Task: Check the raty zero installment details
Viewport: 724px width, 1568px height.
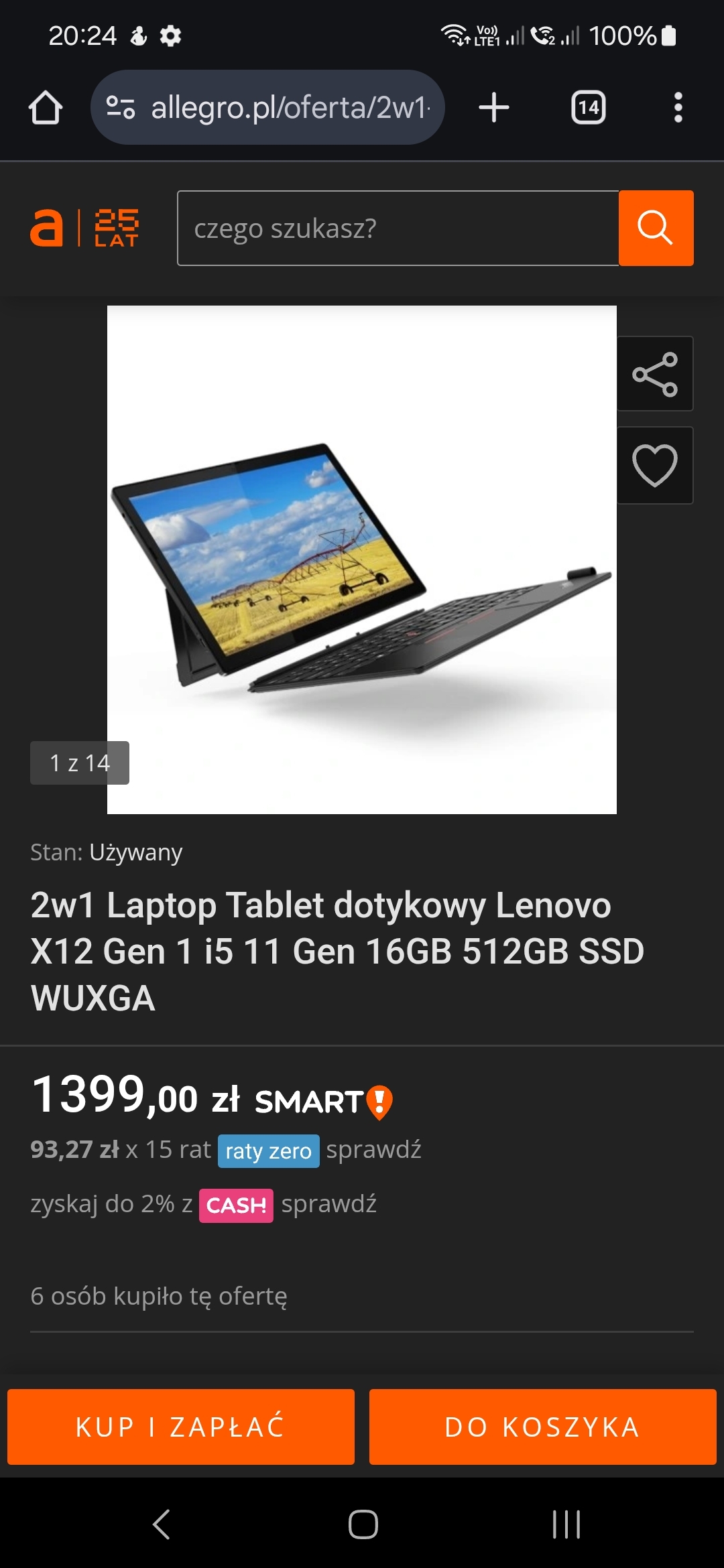Action: [373, 1150]
